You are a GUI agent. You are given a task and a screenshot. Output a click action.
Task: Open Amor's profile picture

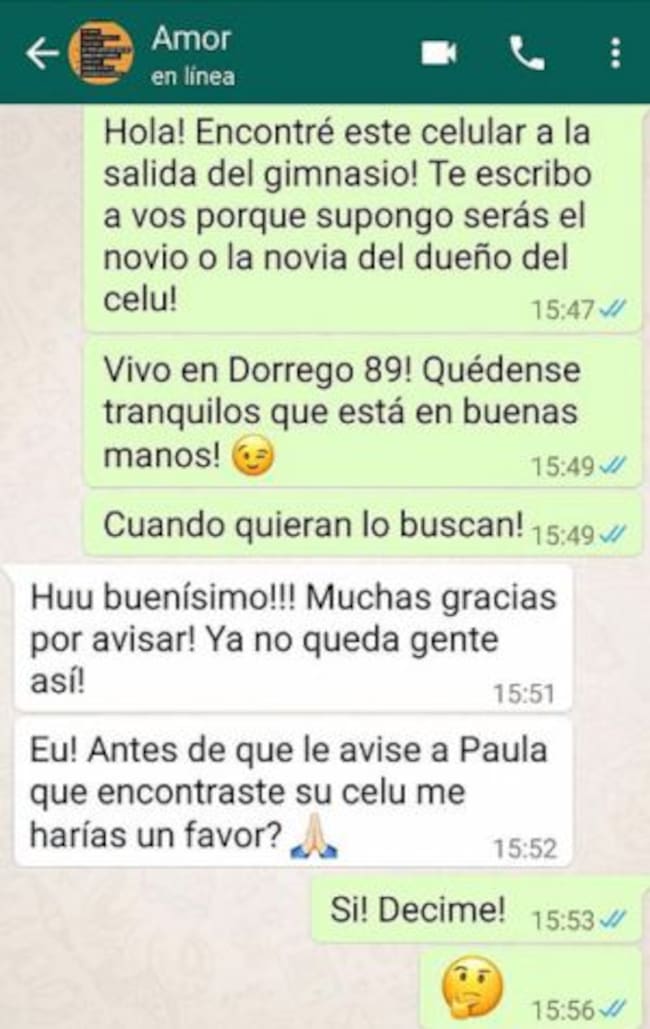click(x=103, y=53)
